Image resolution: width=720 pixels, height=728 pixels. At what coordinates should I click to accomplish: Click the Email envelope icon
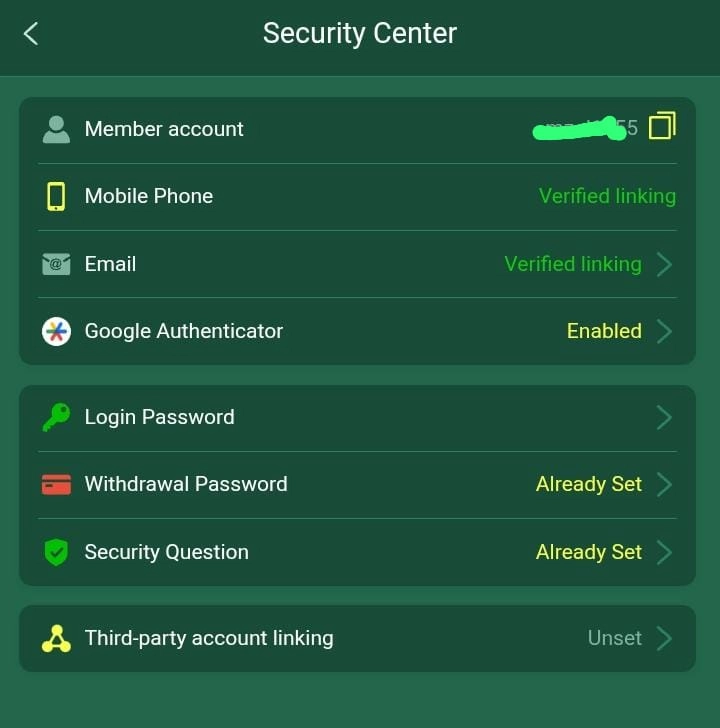click(57, 264)
